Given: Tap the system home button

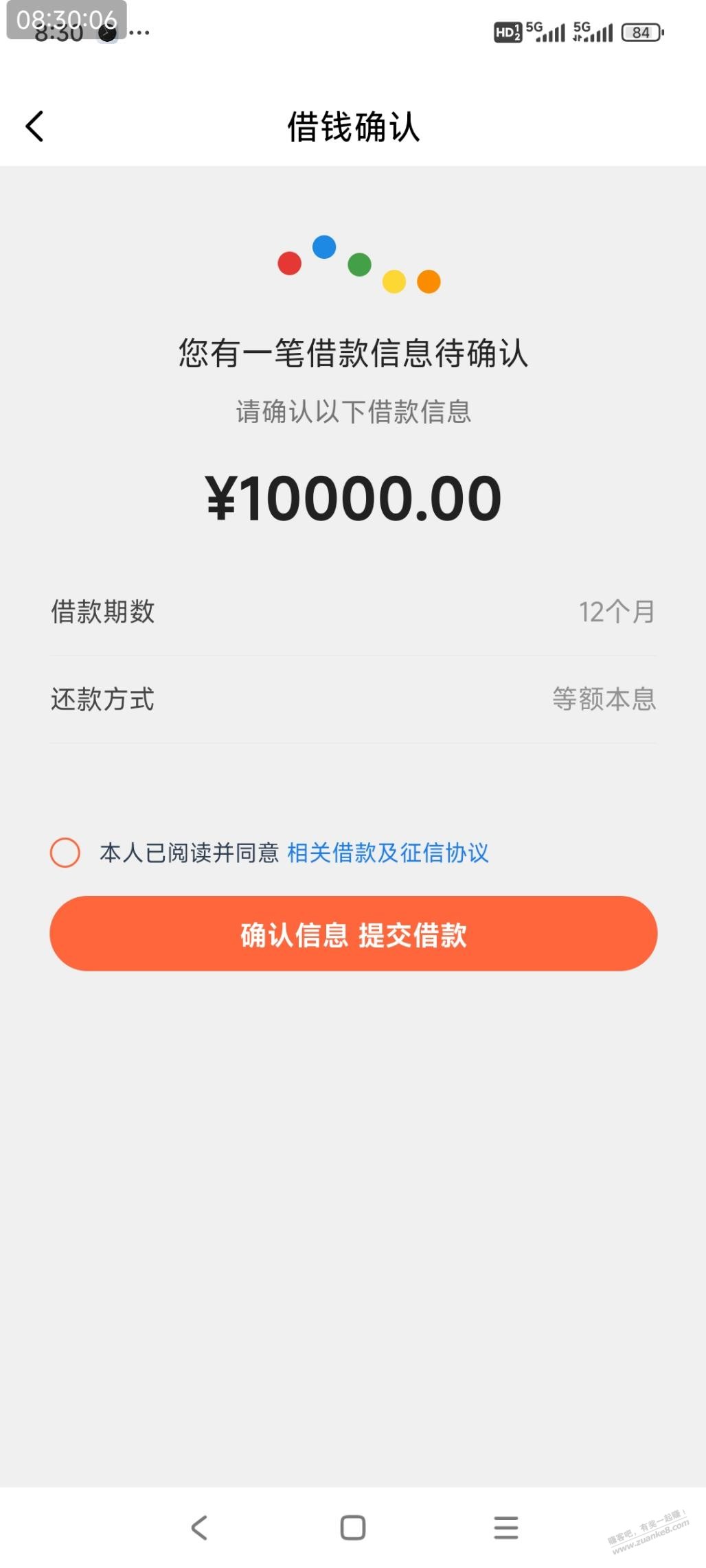Looking at the screenshot, I should (353, 1527).
